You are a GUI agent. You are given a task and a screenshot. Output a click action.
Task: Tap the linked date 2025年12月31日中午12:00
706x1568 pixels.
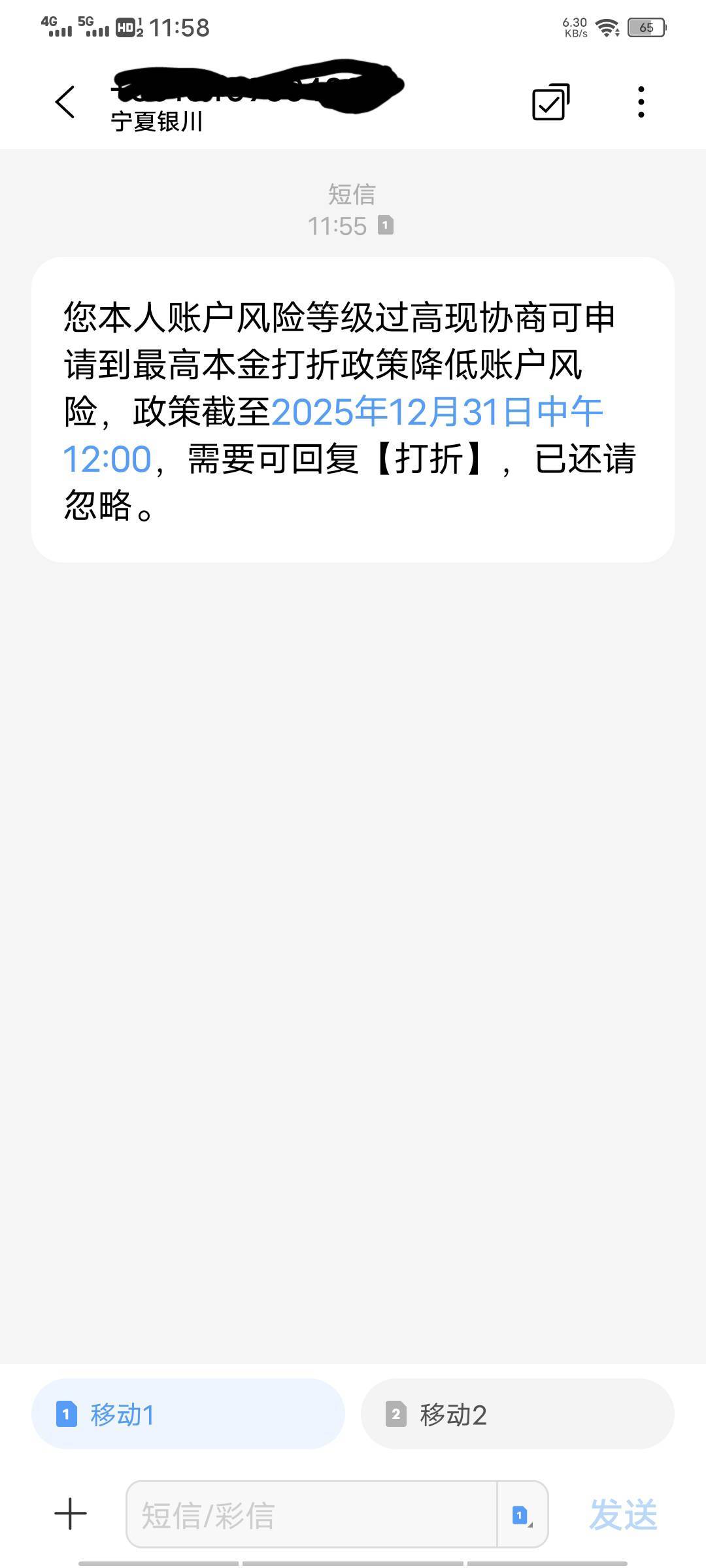(436, 412)
